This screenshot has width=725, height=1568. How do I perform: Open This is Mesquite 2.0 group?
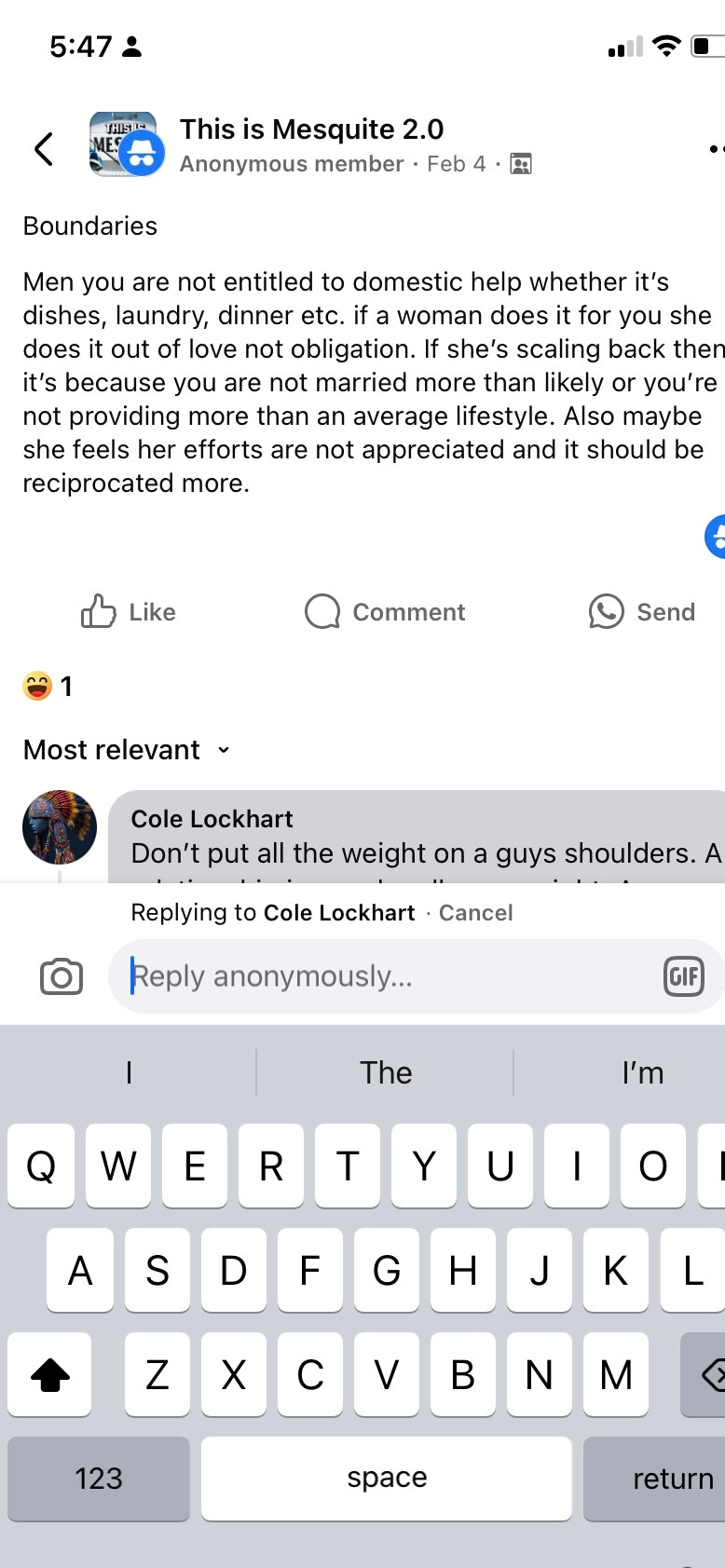click(311, 130)
